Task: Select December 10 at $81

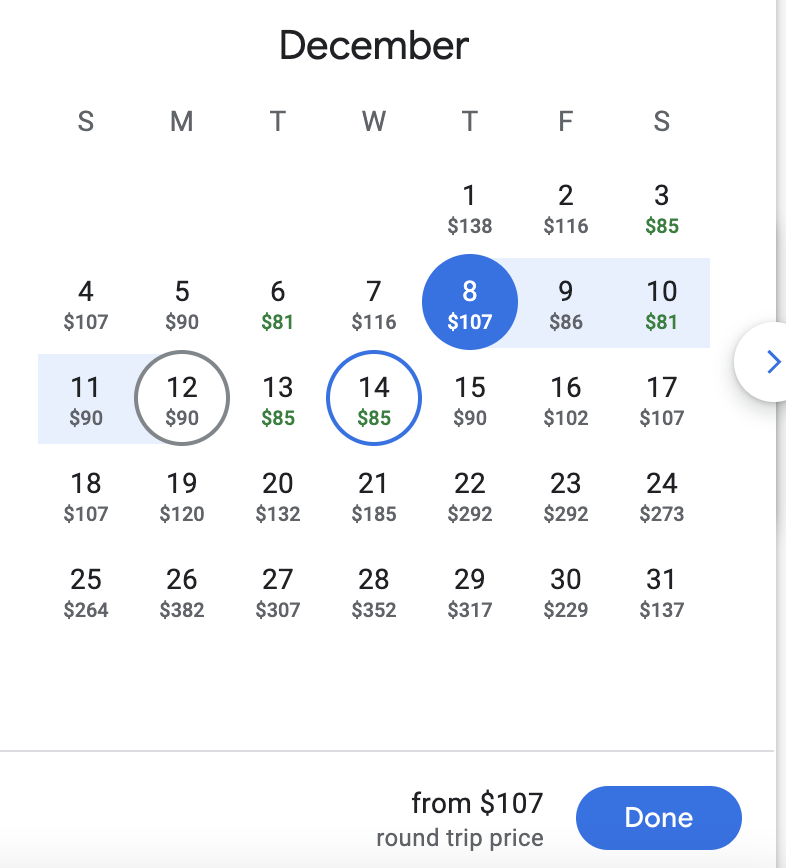Action: [x=662, y=304]
